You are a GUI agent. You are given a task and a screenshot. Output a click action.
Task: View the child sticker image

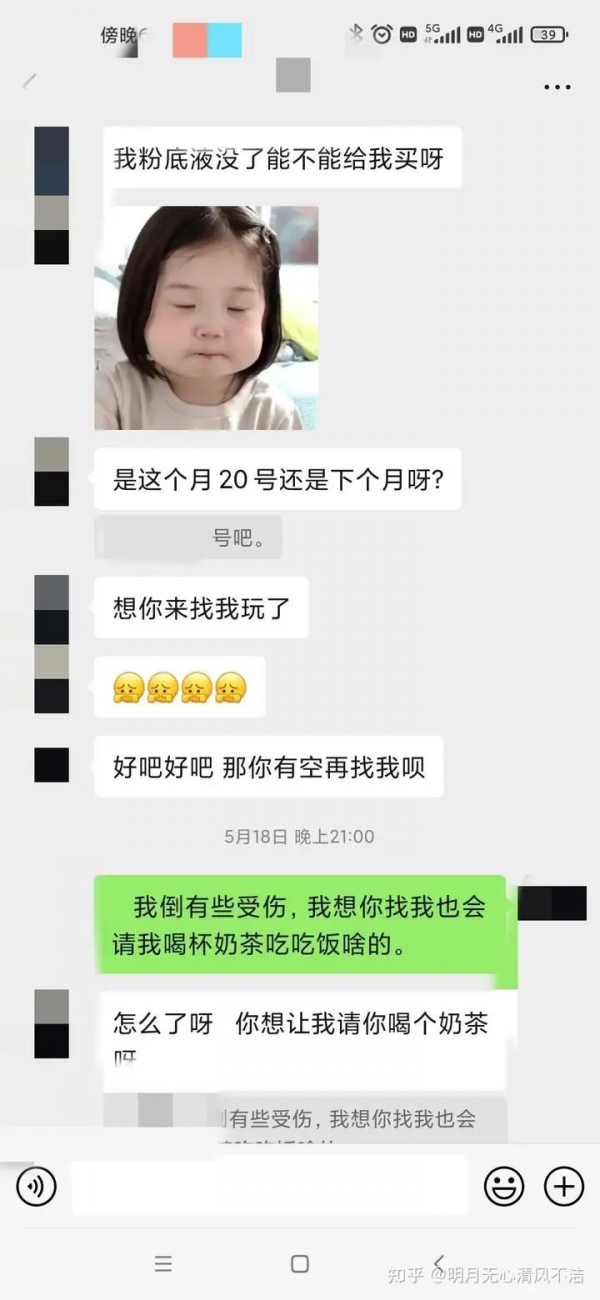[206, 318]
